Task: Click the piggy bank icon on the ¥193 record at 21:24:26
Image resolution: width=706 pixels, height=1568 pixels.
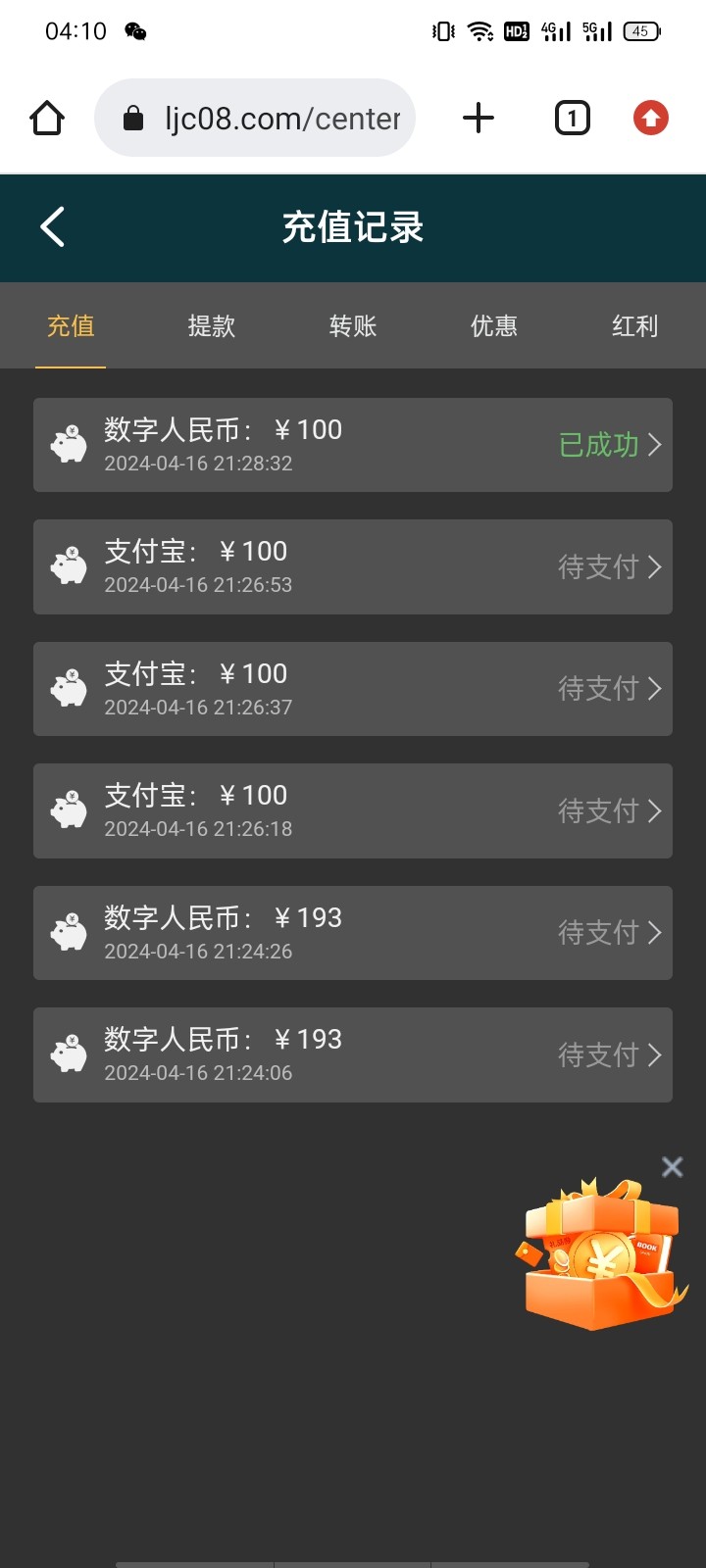Action: click(x=69, y=933)
